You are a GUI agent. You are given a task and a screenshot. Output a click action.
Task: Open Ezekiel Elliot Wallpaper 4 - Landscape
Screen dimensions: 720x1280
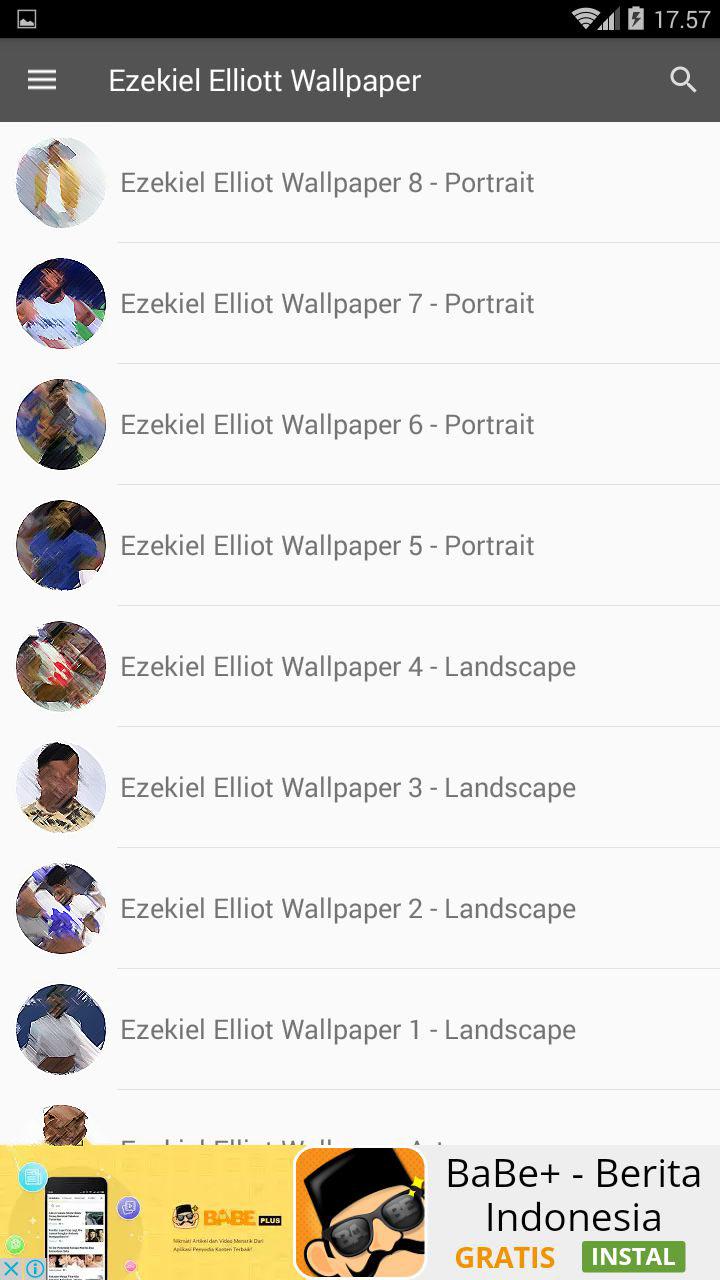point(347,667)
